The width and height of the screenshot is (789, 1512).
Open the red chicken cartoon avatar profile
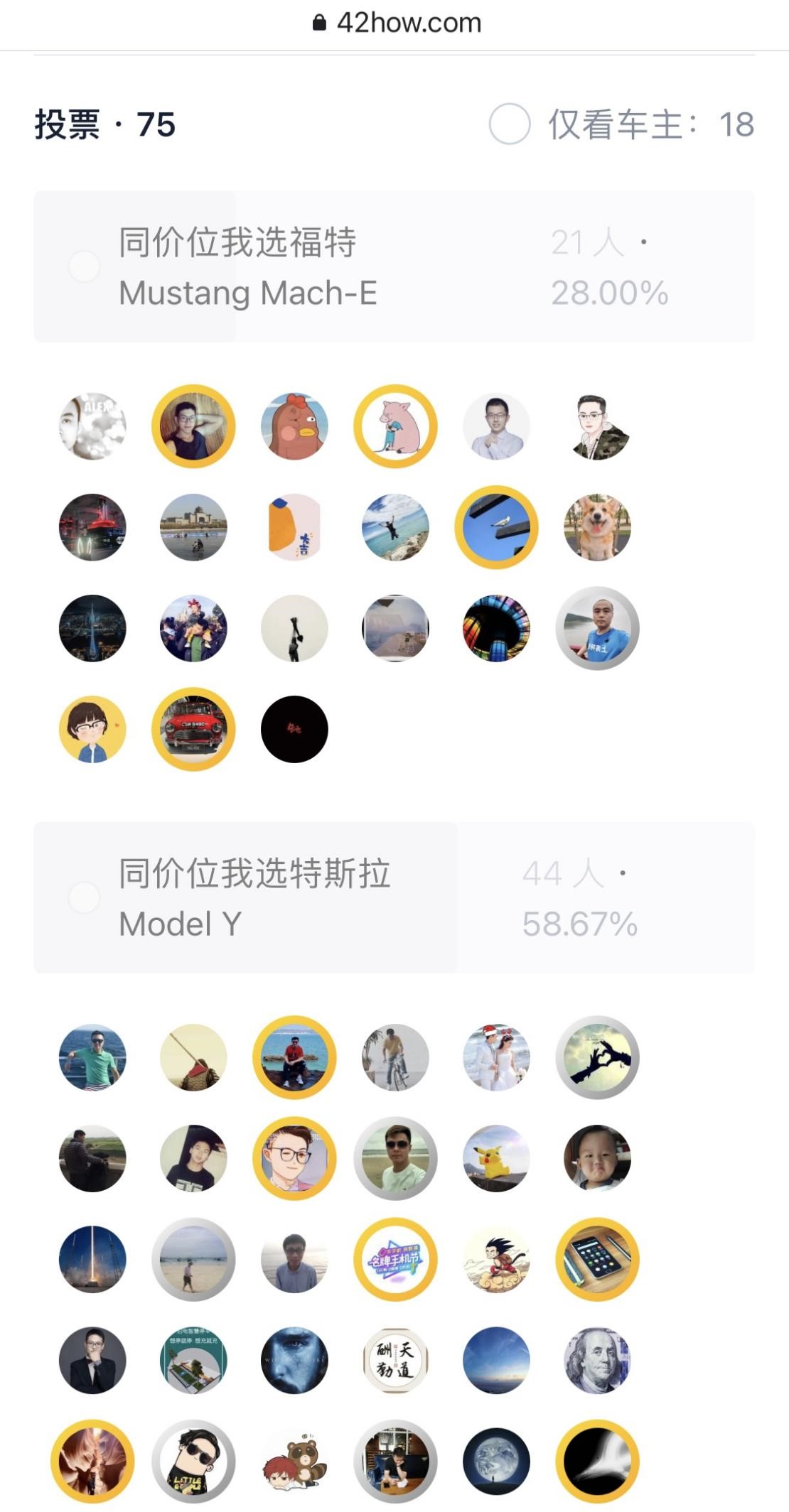294,426
